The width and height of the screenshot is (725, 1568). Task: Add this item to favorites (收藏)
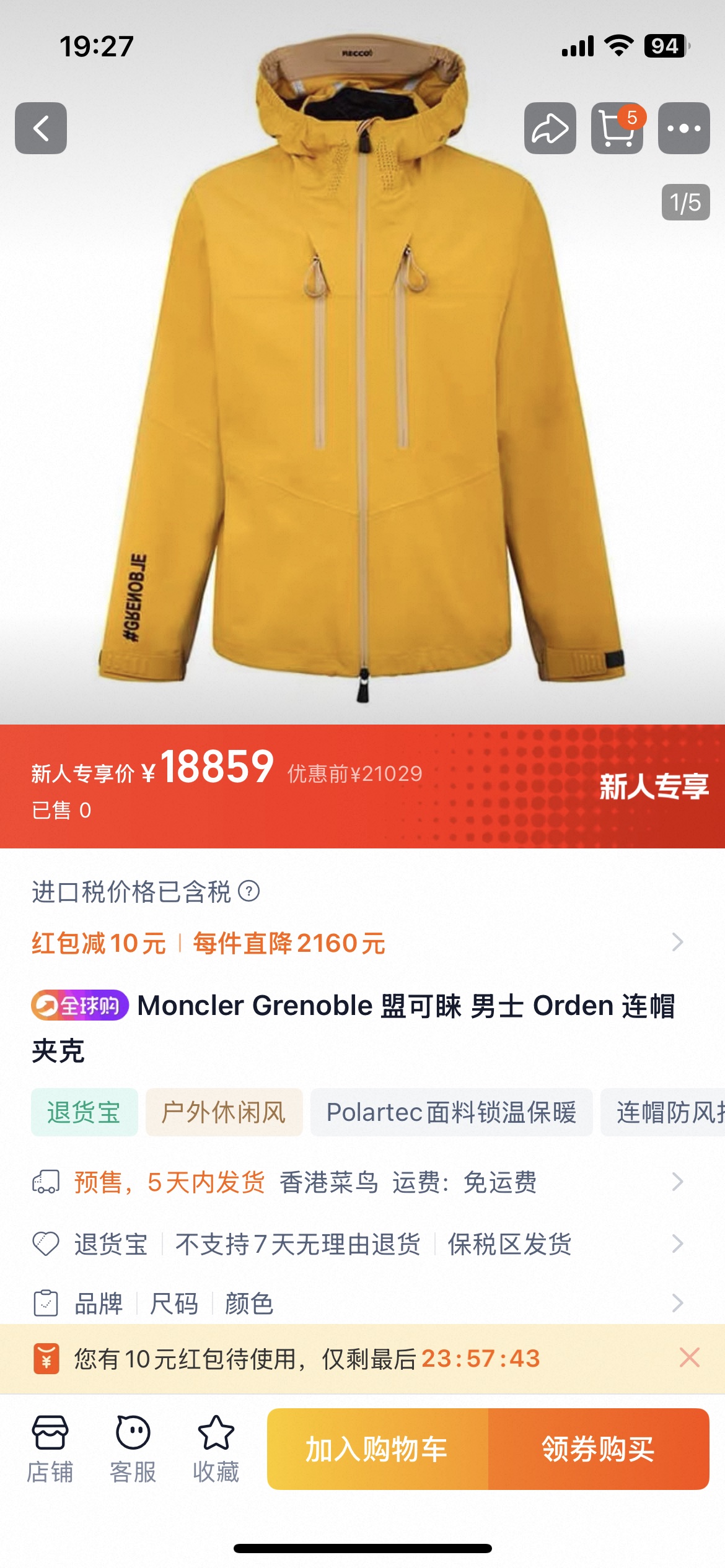(x=216, y=1448)
